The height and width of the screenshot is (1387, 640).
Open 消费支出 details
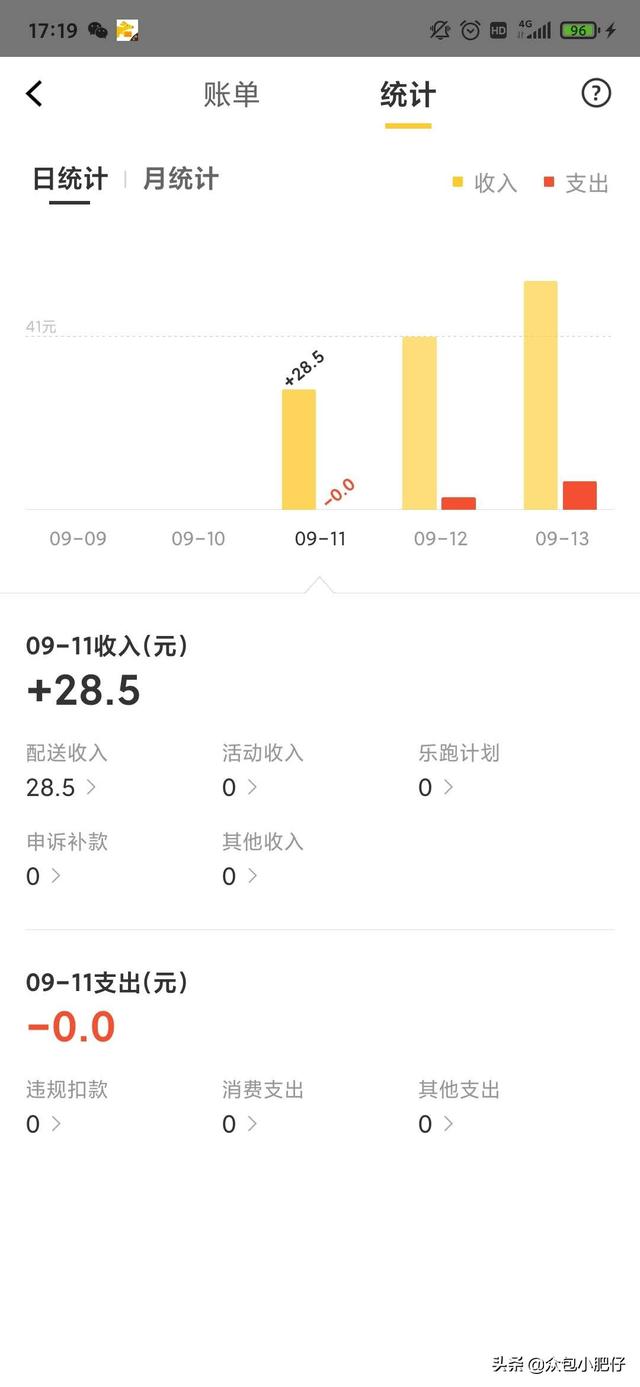[x=262, y=1108]
